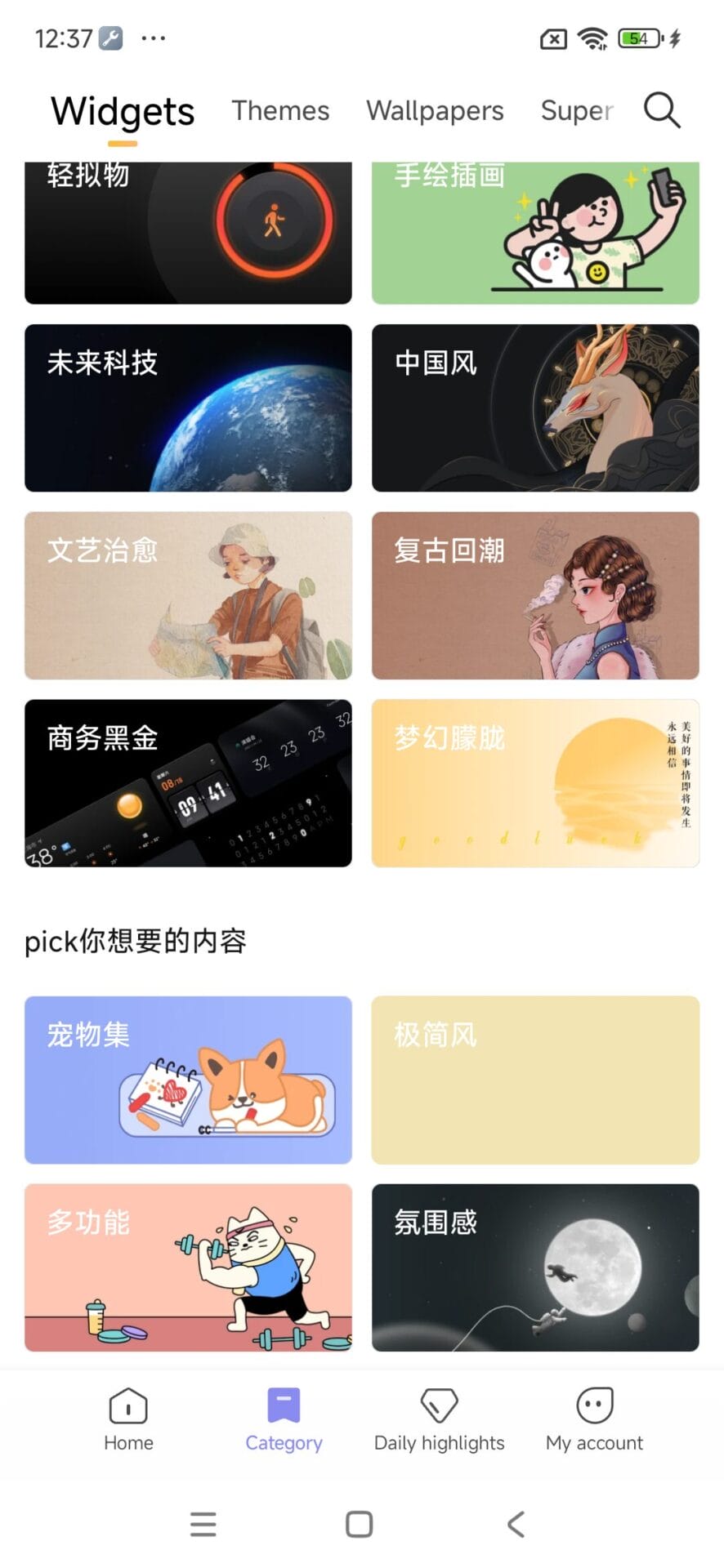Screen dimensions: 724x1568
Task: Switch to the Wallpapers tab
Action: (435, 111)
